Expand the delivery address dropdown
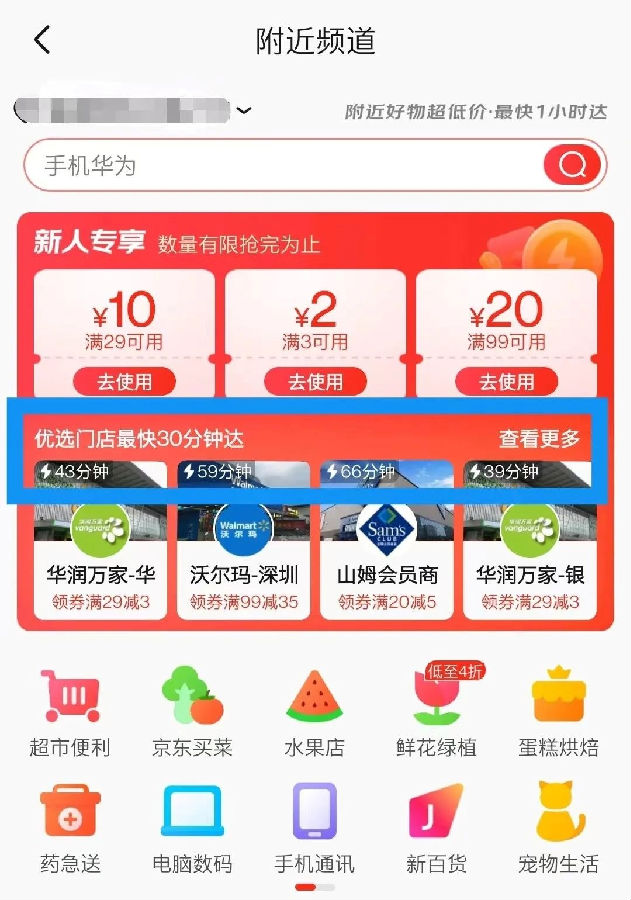This screenshot has height=900, width=631. (243, 110)
